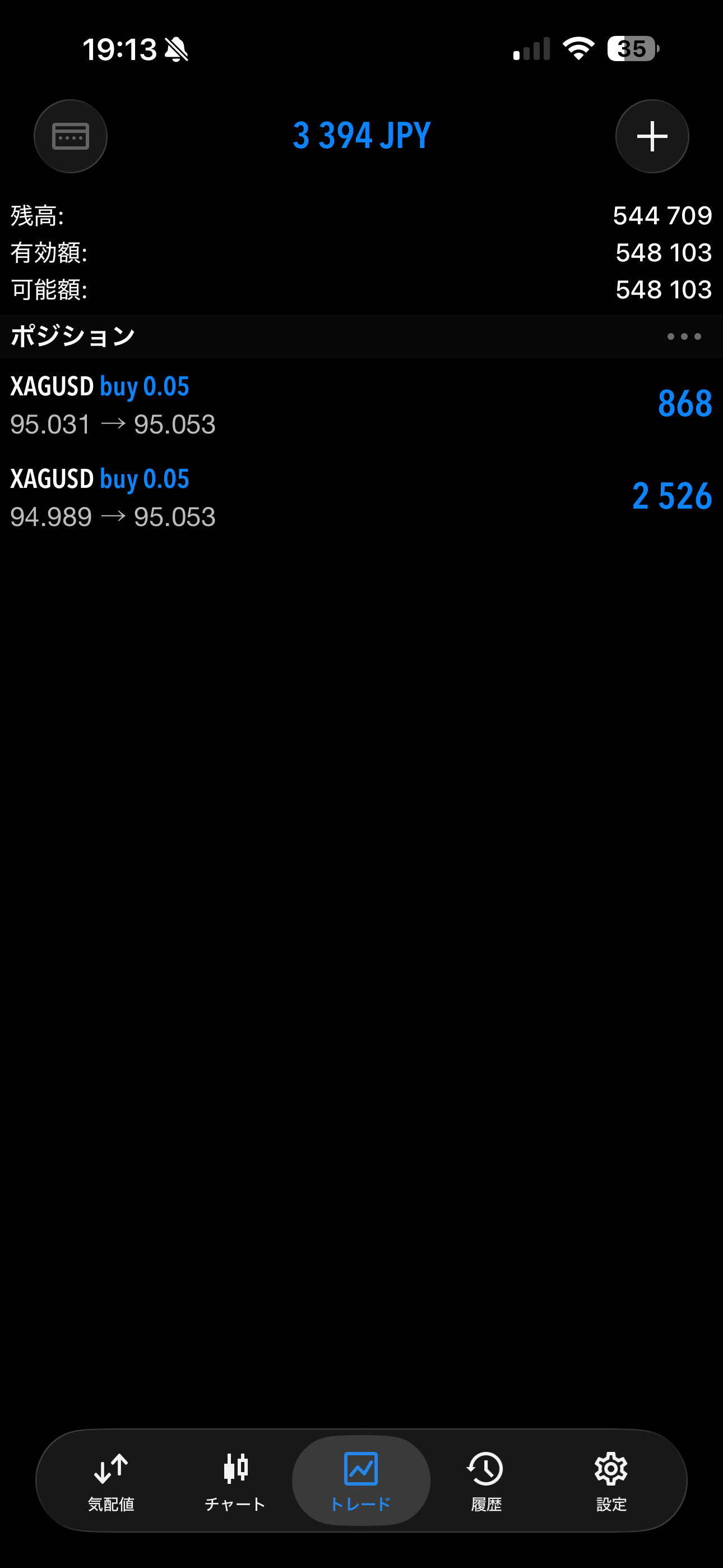Open XAGUSD position opened at 95.031
Image resolution: width=723 pixels, height=1568 pixels.
tap(361, 405)
